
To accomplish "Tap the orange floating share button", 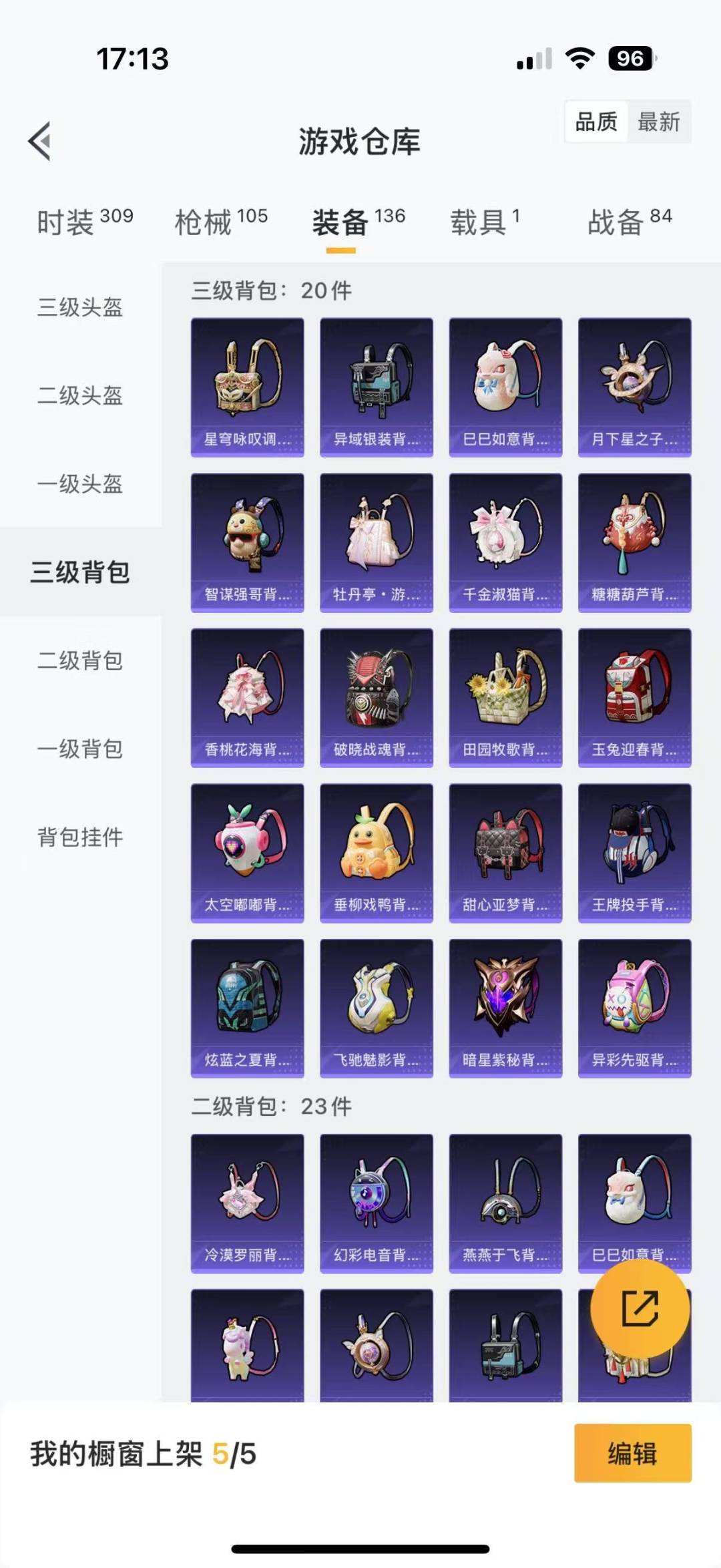I will click(640, 1308).
